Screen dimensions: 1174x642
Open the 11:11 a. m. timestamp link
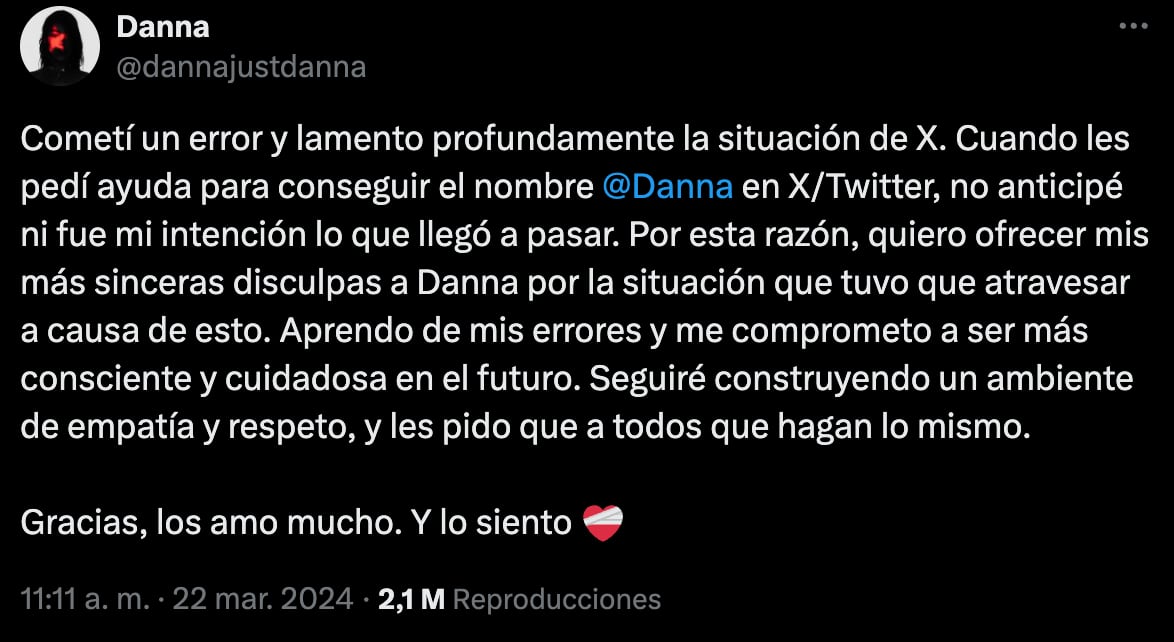[x=85, y=599]
